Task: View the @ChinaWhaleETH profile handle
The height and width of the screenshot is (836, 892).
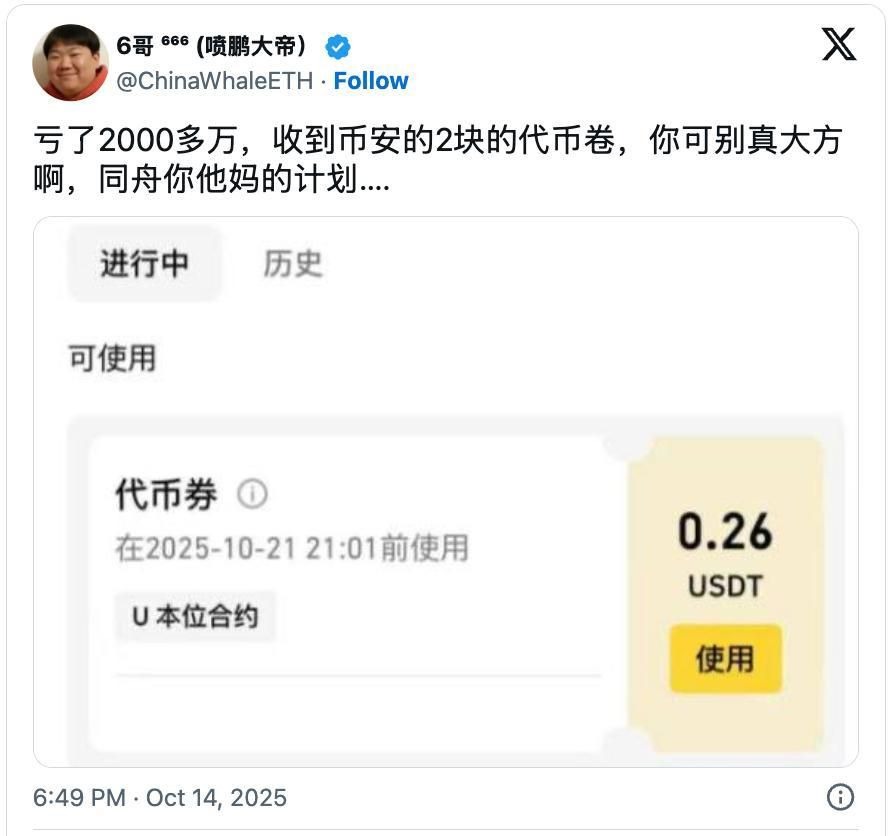Action: (215, 81)
